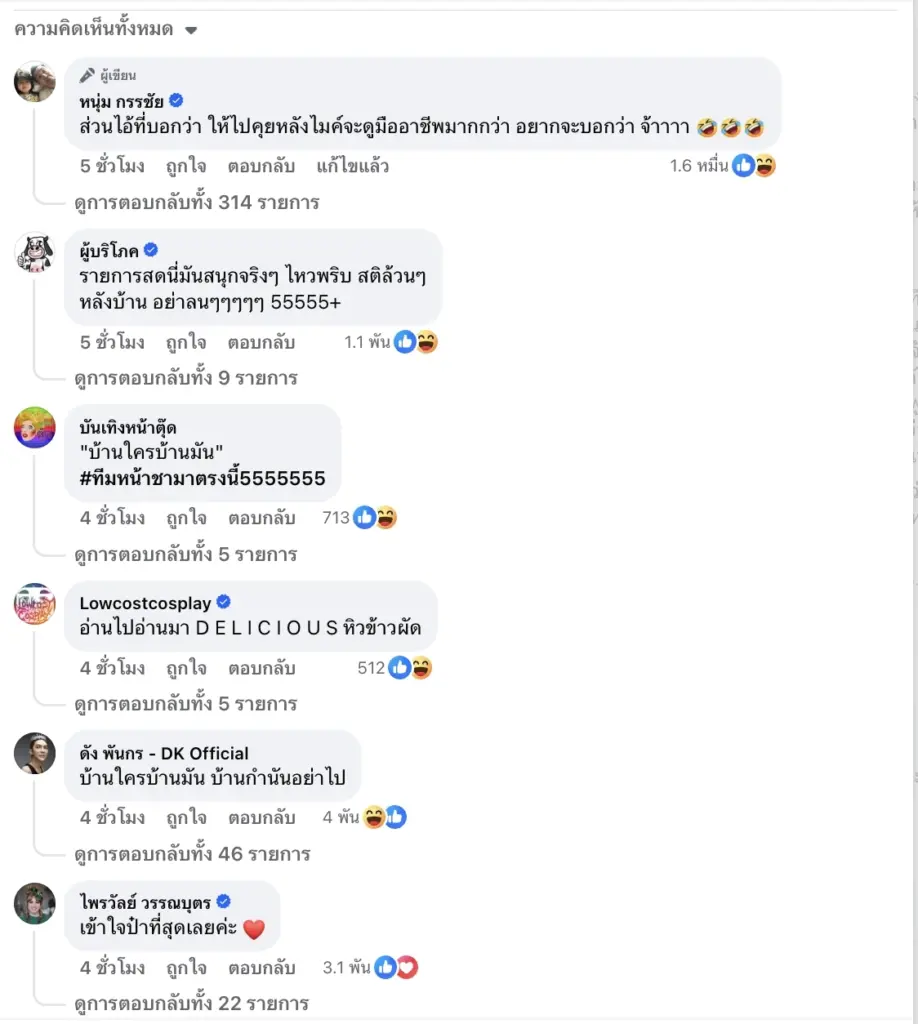The height and width of the screenshot is (1024, 918).
Task: Show 5 replies under Lowcostcosplay's comment
Action: tap(186, 704)
